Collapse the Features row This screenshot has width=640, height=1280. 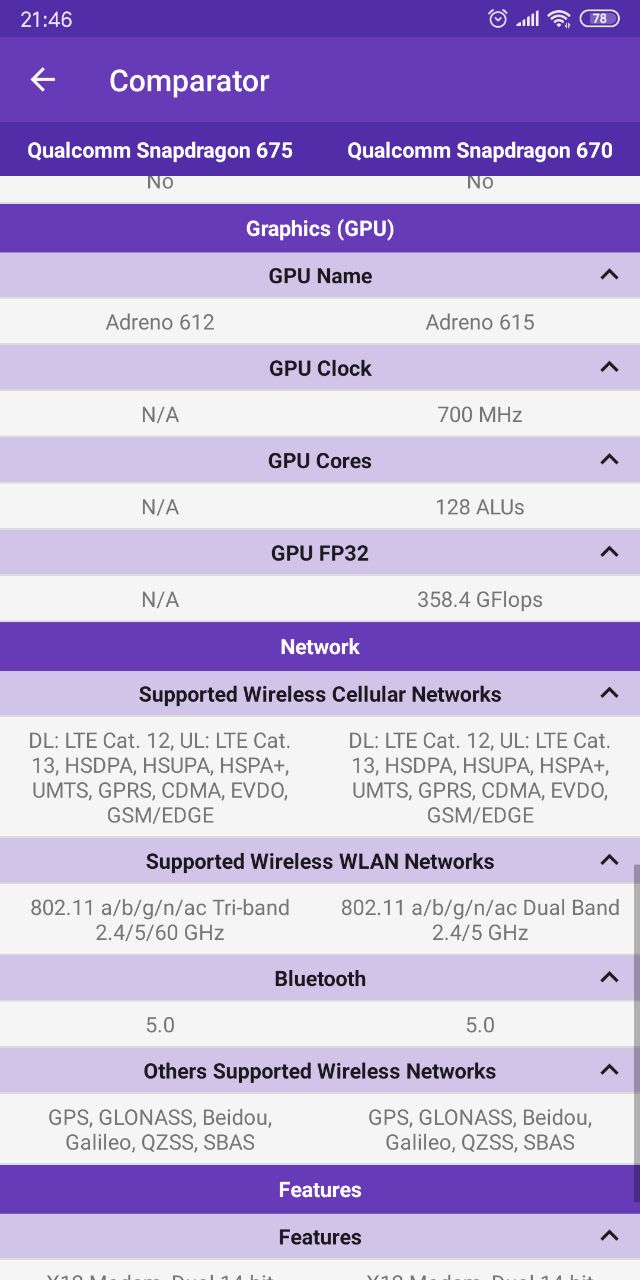(x=609, y=1236)
